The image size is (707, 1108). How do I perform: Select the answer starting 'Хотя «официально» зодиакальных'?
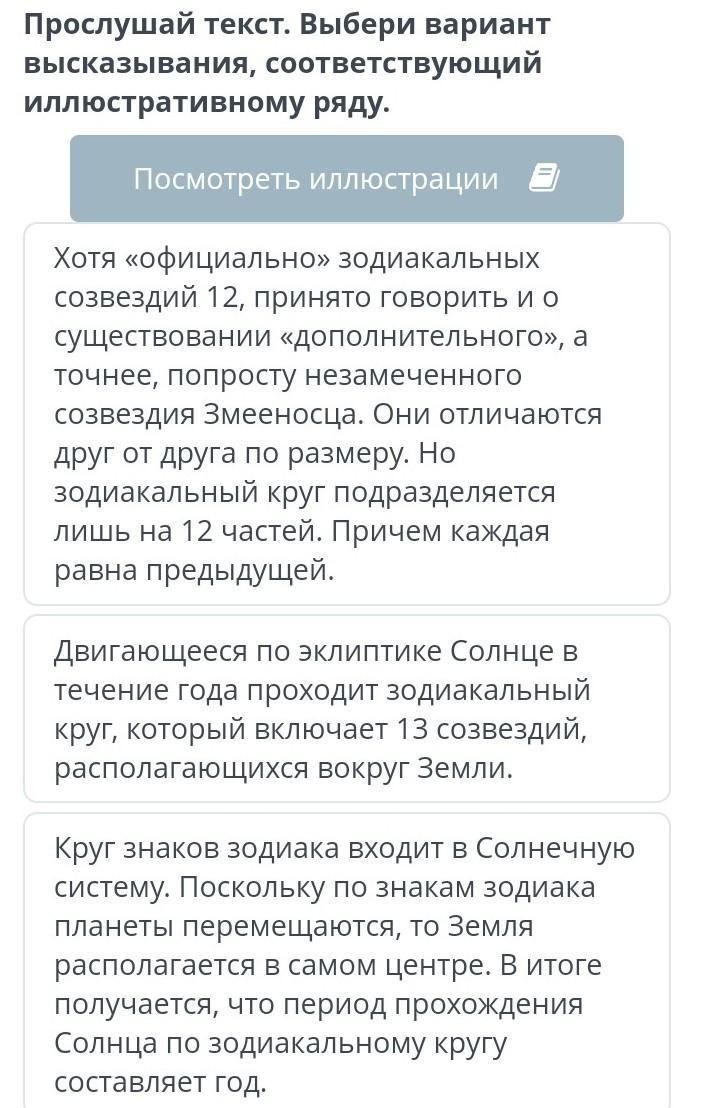[x=346, y=414]
